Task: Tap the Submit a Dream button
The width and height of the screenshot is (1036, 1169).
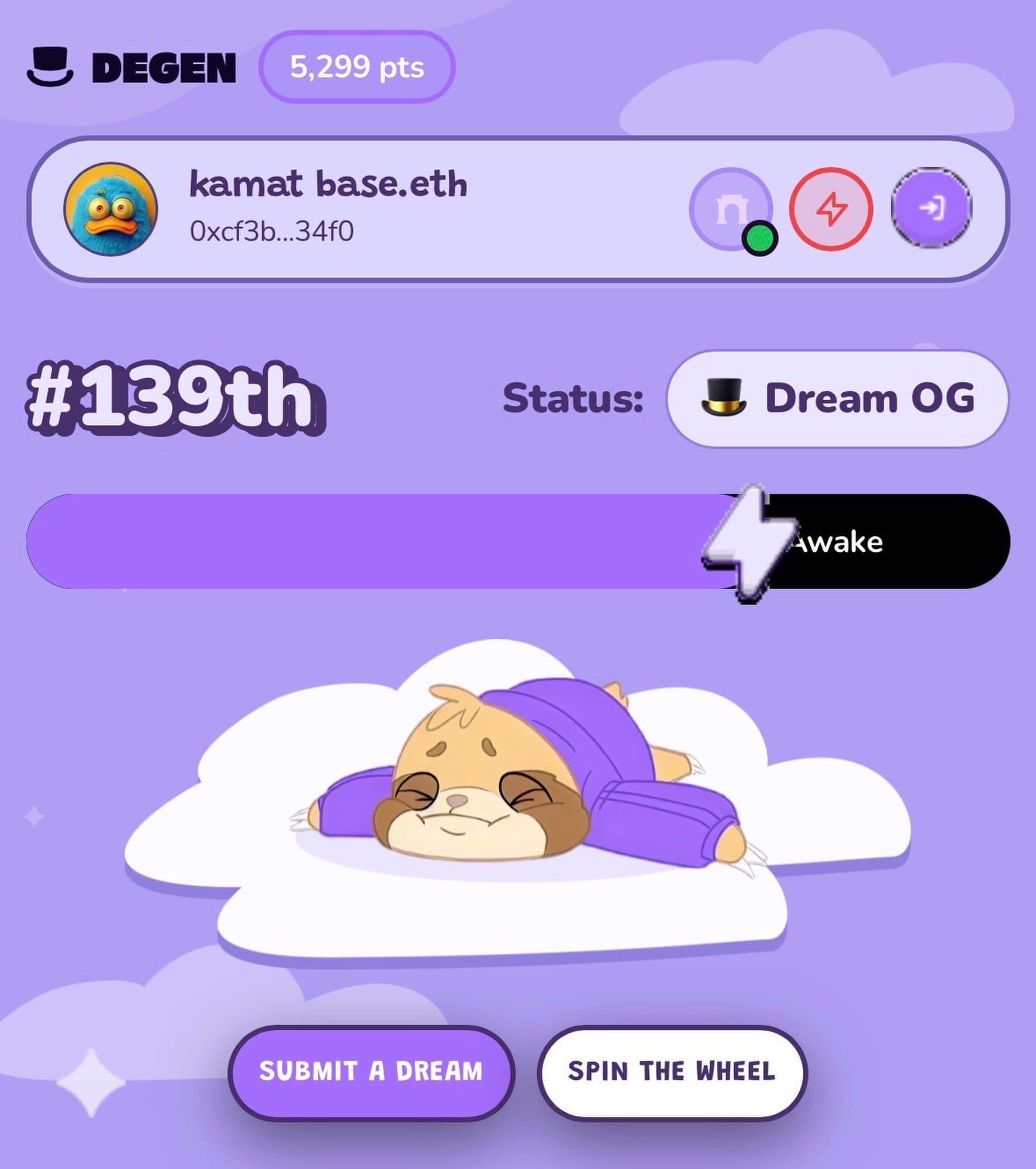Action: coord(371,1071)
